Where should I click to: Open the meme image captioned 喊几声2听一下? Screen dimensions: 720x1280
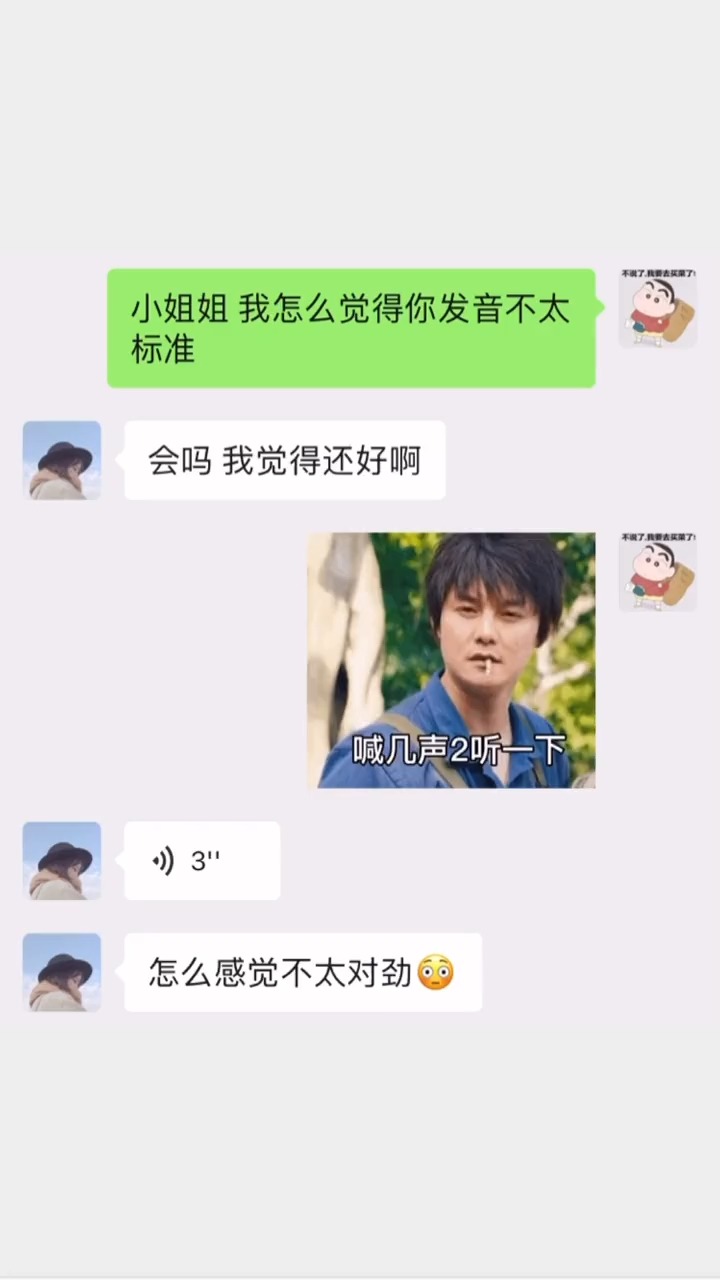tap(451, 660)
